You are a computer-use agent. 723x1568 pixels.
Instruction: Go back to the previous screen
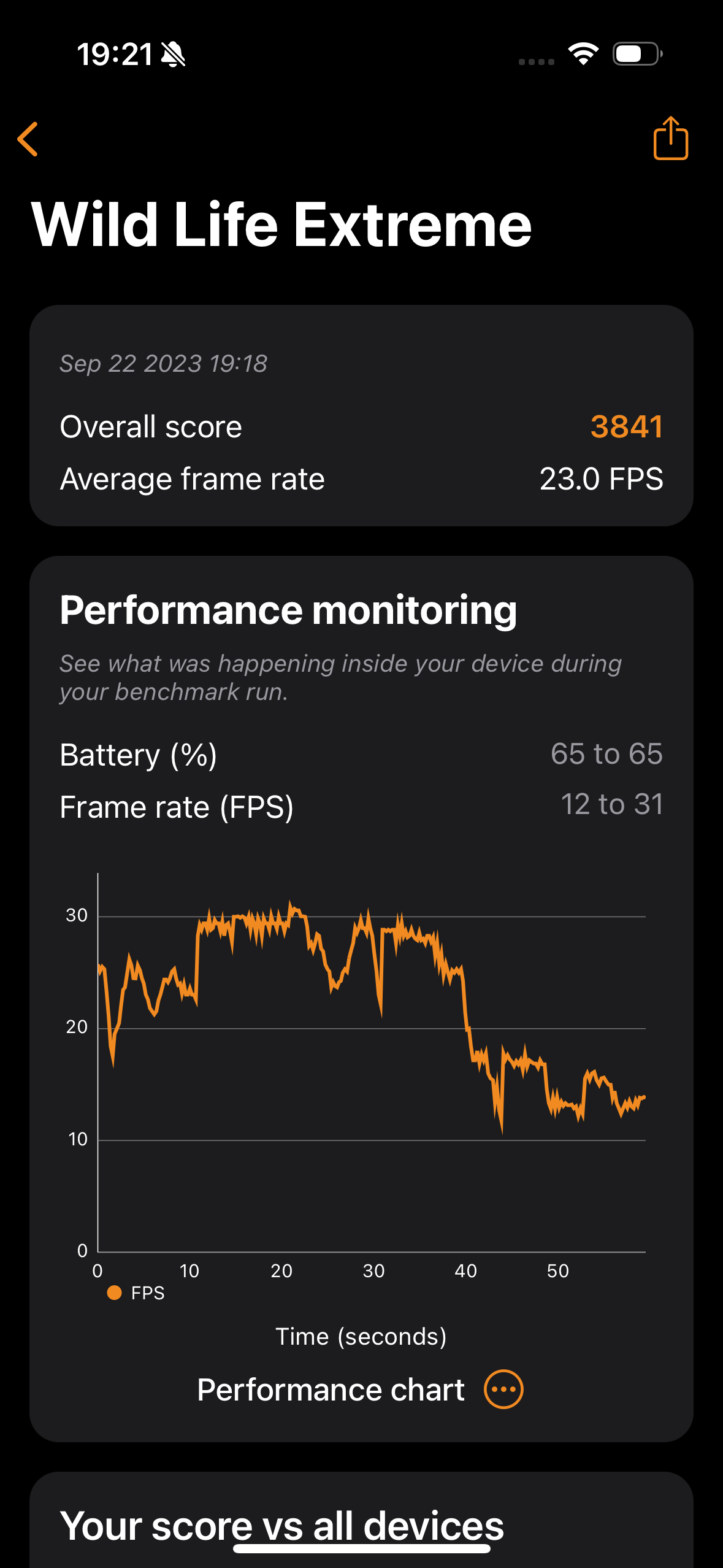pyautogui.click(x=28, y=139)
